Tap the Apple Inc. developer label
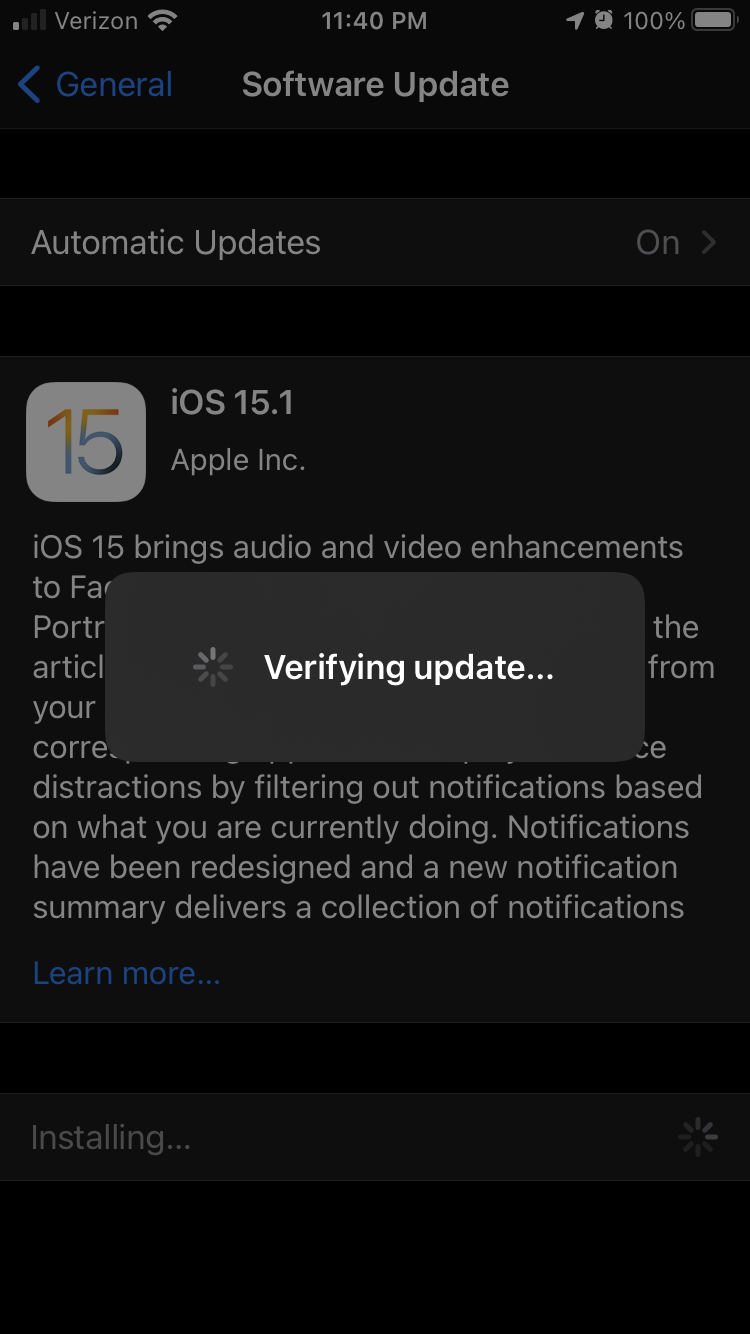This screenshot has width=750, height=1334. (x=238, y=460)
